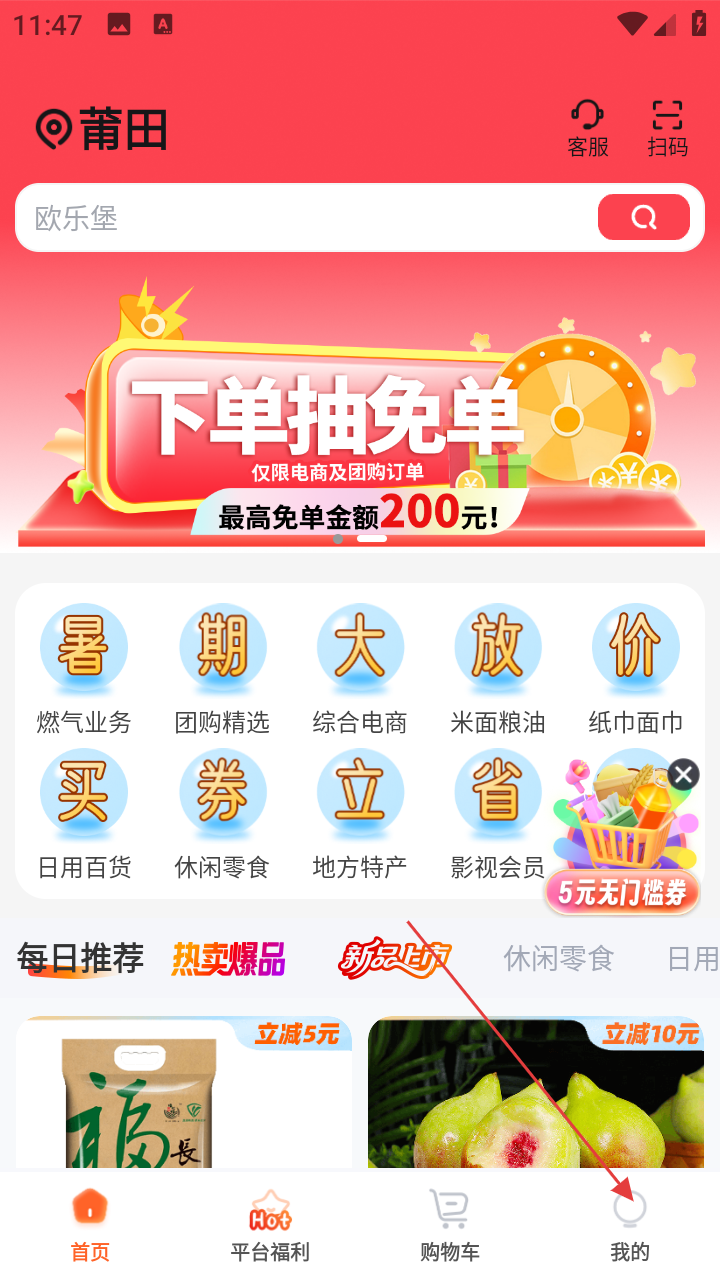
Task: Open the 下单抽免单 promotion banner
Action: 360,420
